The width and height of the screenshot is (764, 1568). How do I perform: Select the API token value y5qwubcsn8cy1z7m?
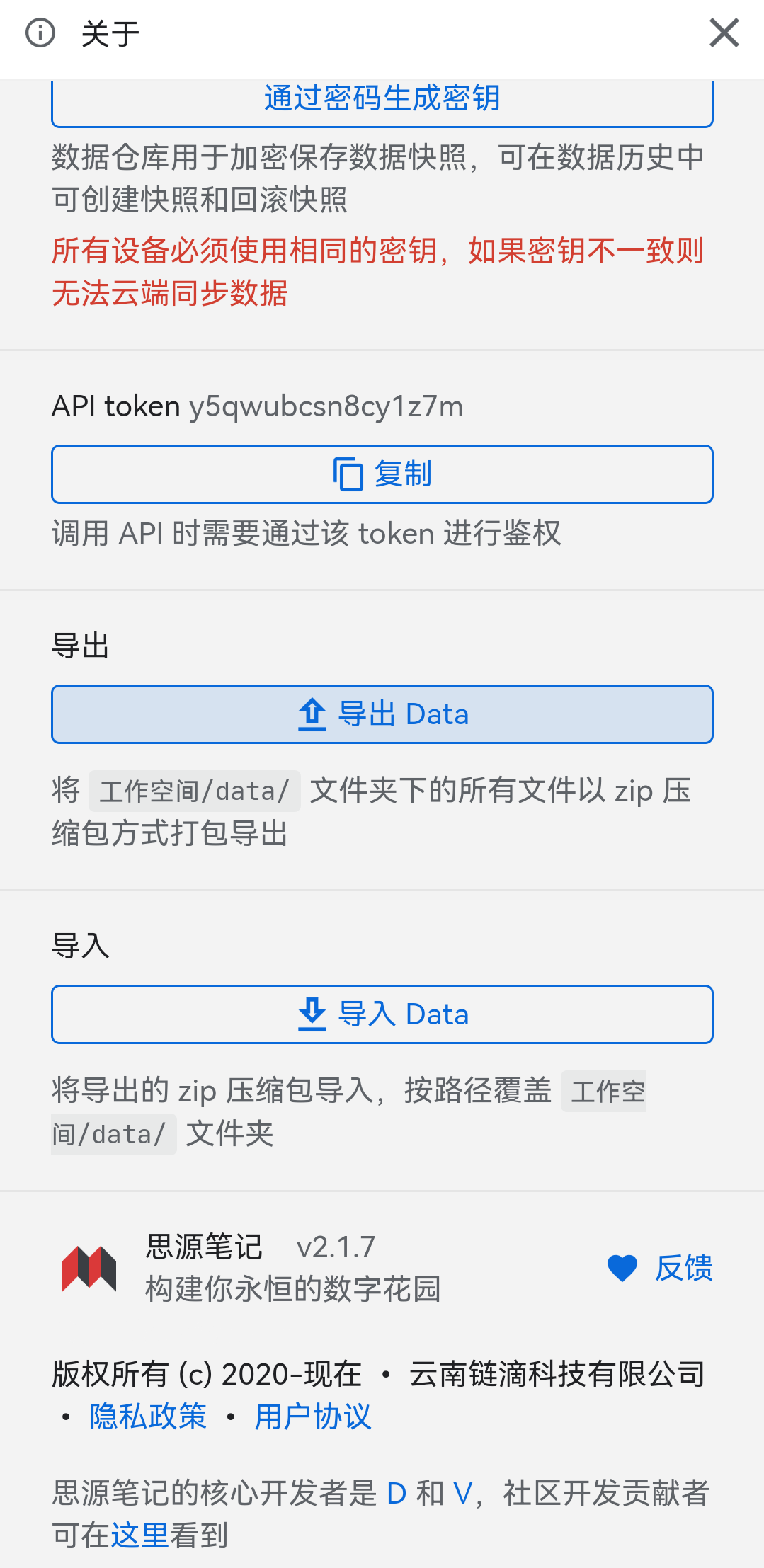[x=326, y=406]
